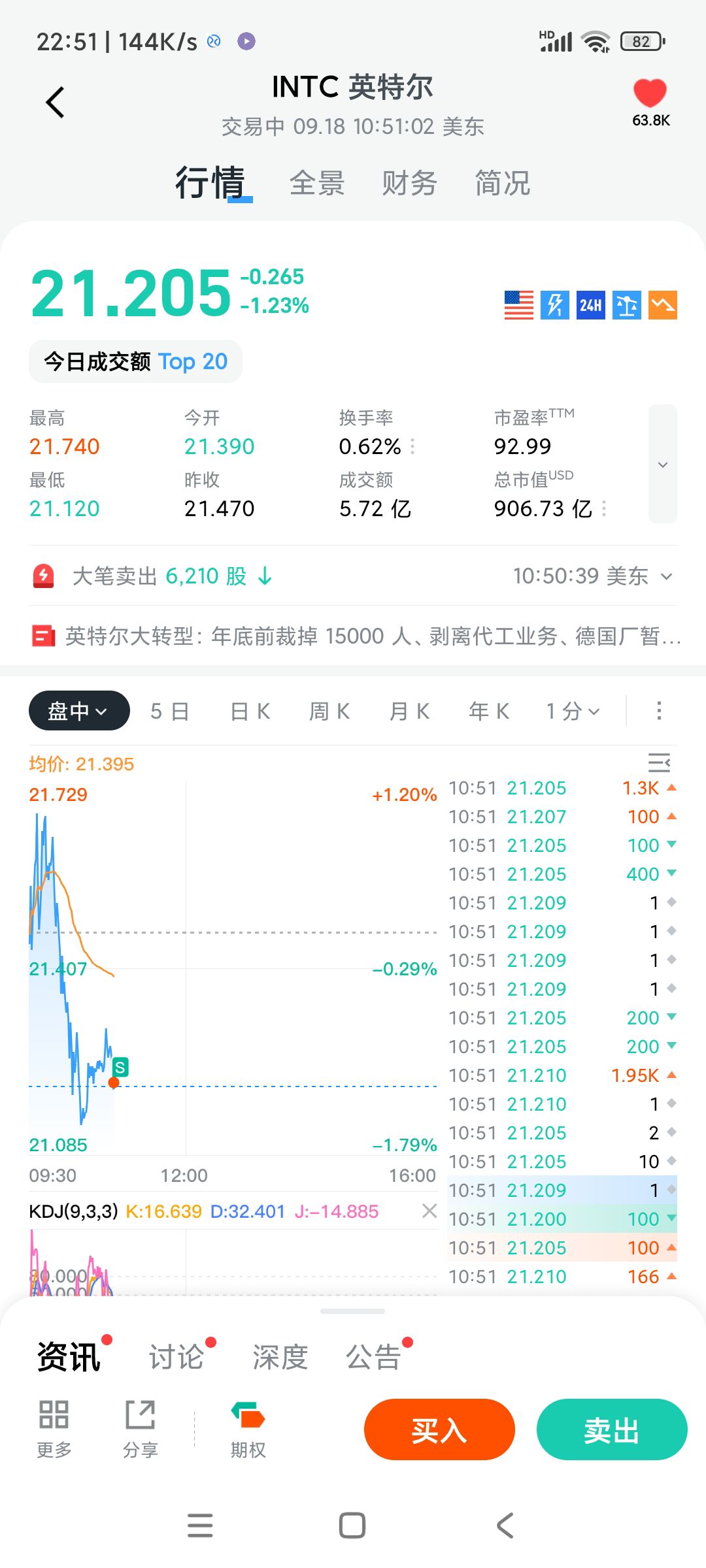Go back using the top-left arrow

(56, 103)
